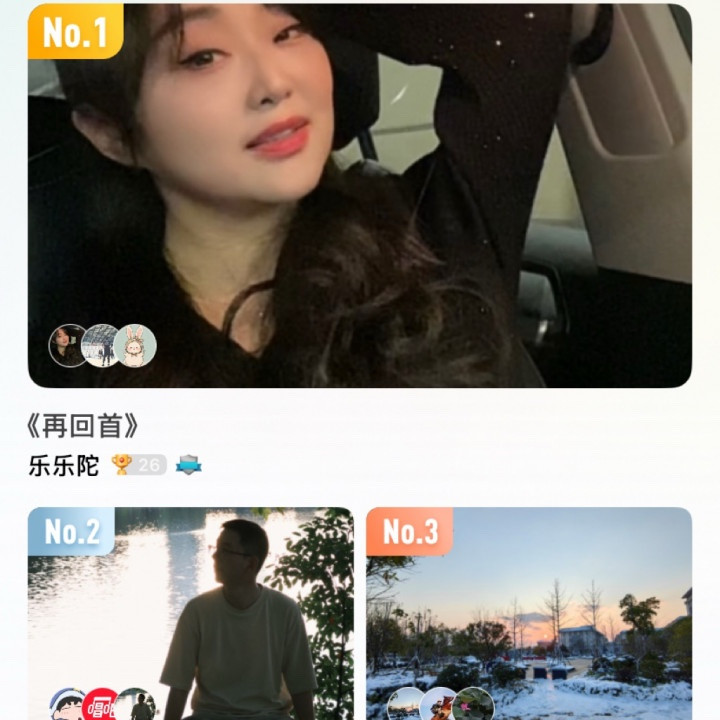View 乐乐陀's profile
The image size is (720, 720).
(x=64, y=465)
